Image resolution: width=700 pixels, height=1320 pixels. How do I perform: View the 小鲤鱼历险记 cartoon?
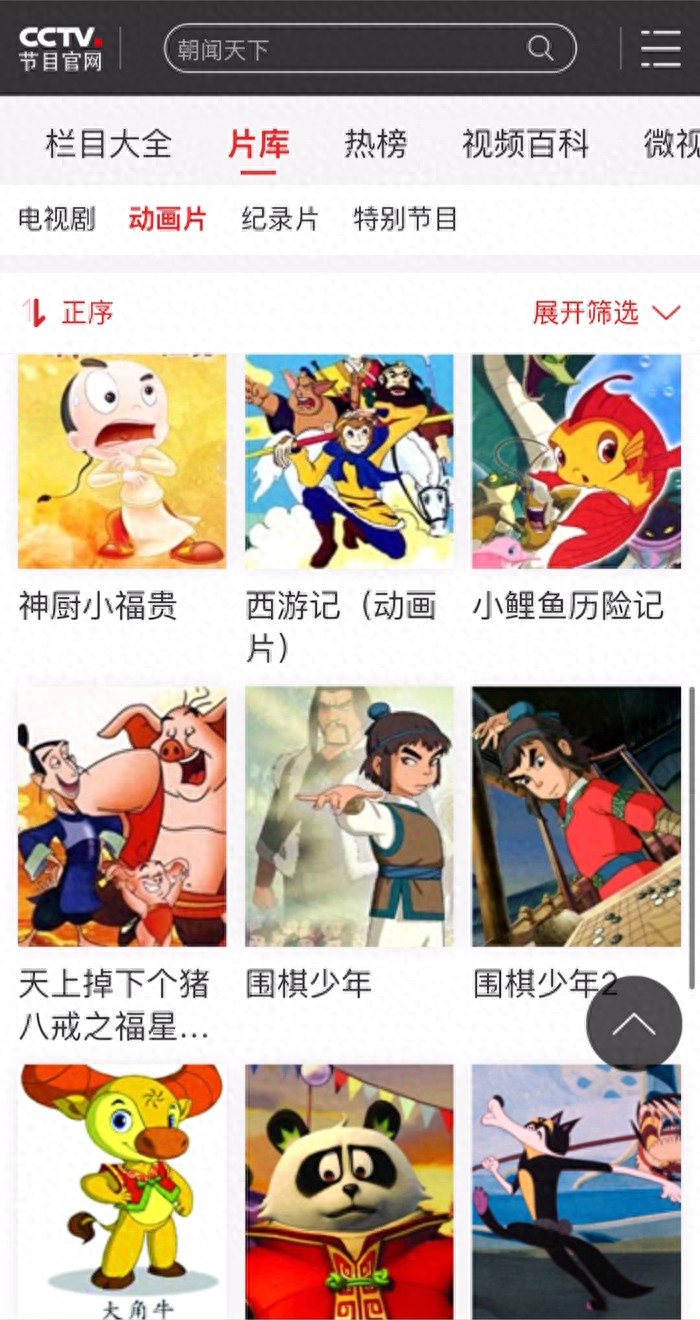pos(576,462)
